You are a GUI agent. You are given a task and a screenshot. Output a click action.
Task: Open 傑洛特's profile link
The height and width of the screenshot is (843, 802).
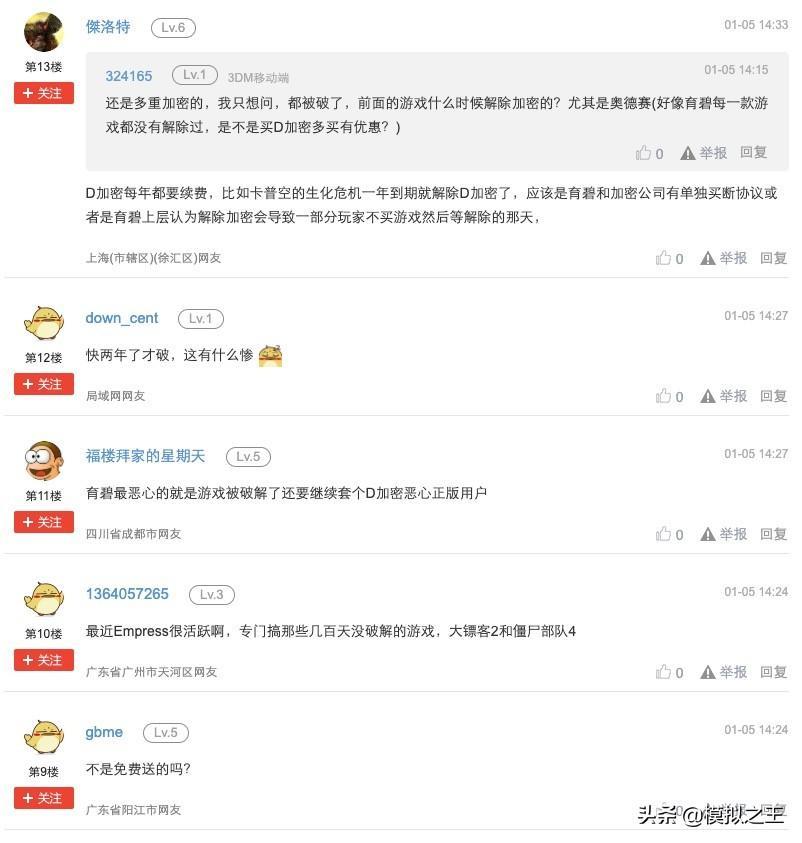click(108, 27)
